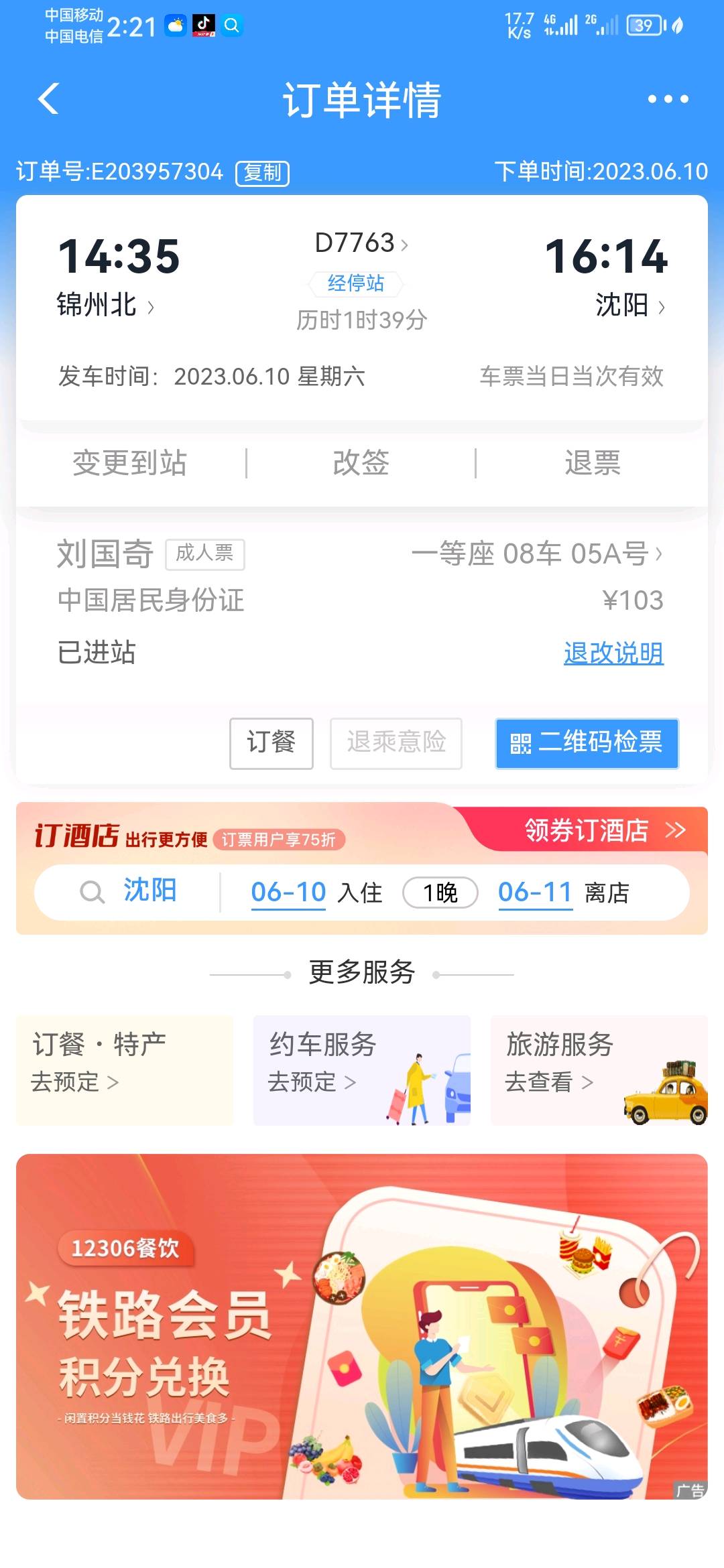Tap 改签 to reschedule ticket
This screenshot has width=724, height=1568.
(x=361, y=463)
